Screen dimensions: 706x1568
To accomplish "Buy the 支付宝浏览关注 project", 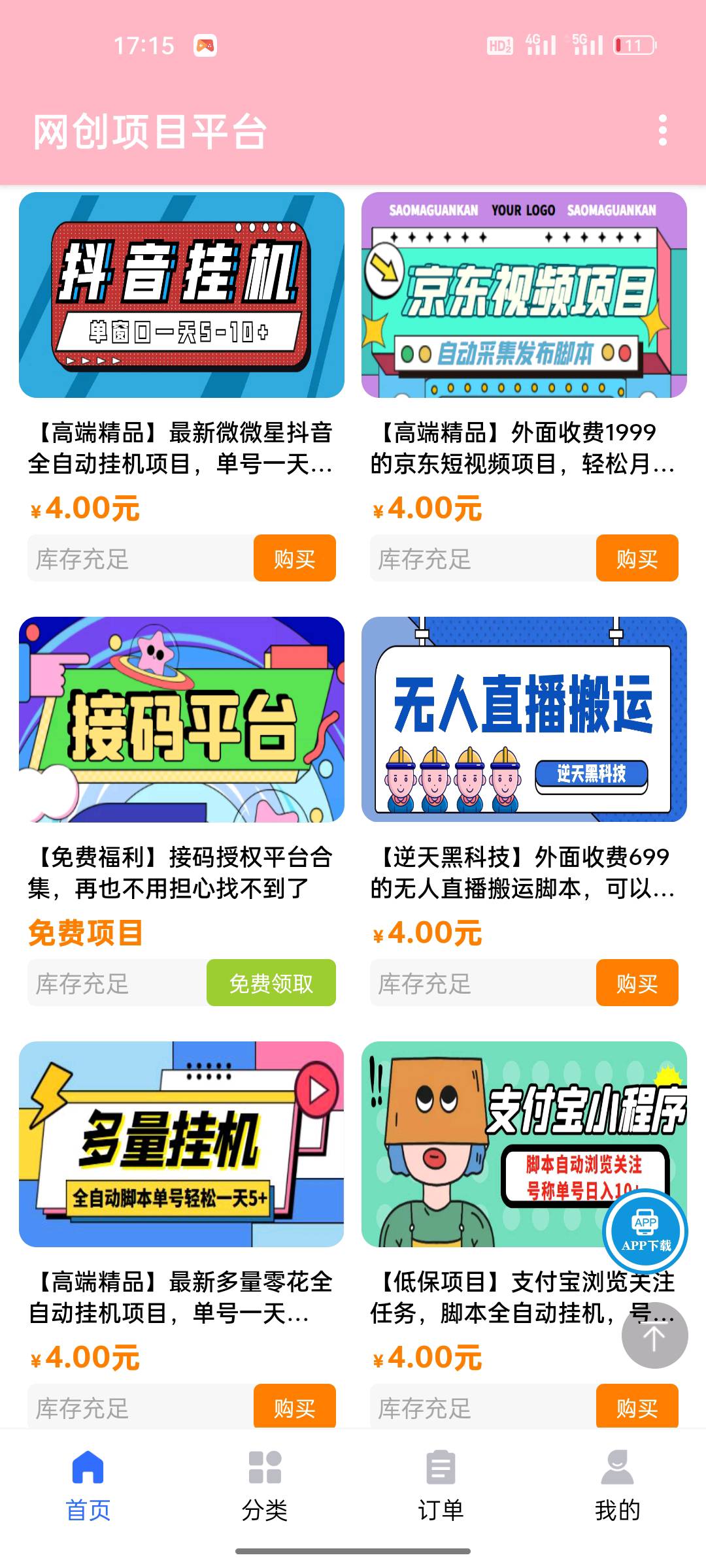I will [637, 1408].
